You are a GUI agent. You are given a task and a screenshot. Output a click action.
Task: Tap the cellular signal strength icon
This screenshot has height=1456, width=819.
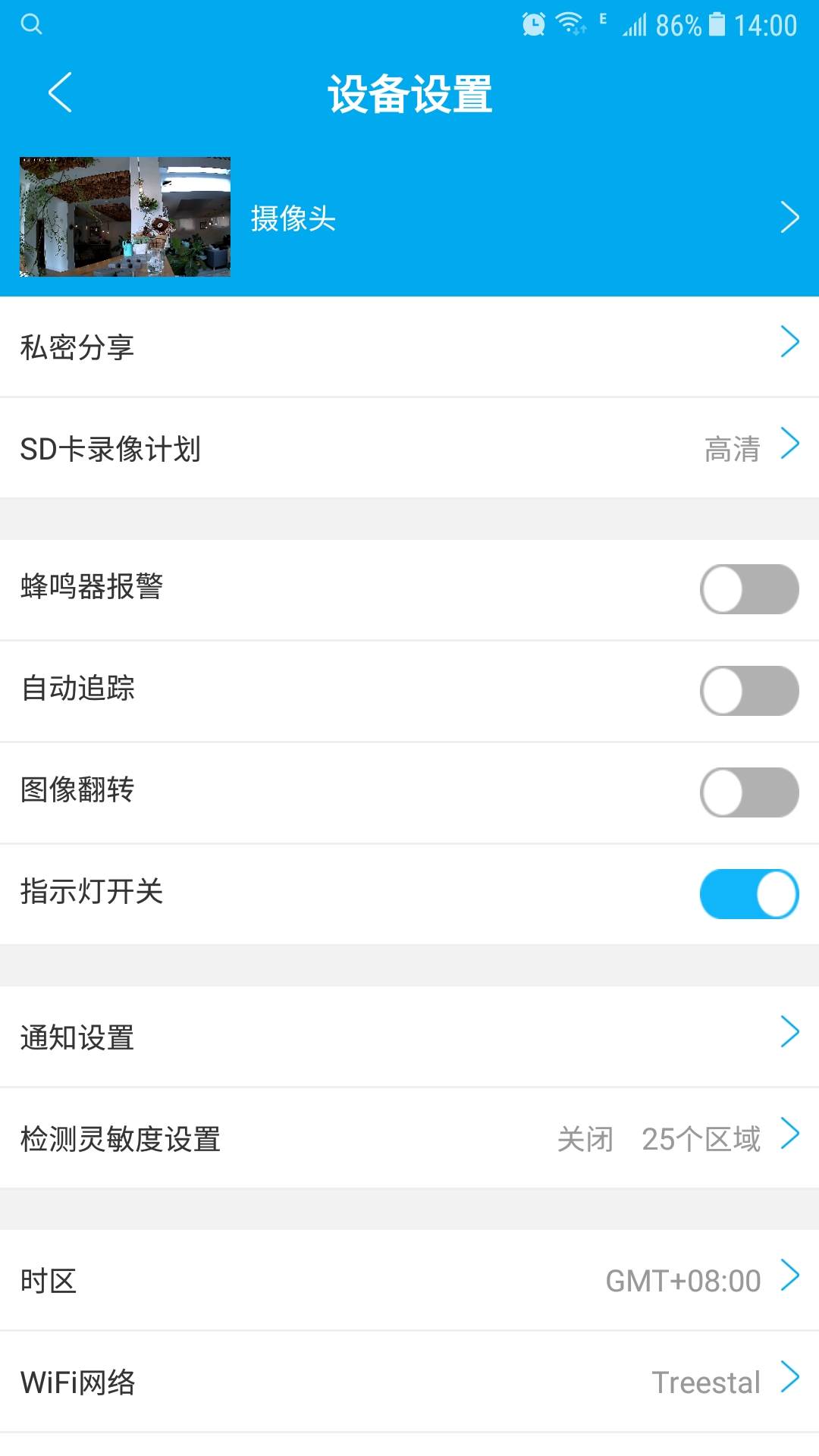[x=634, y=23]
